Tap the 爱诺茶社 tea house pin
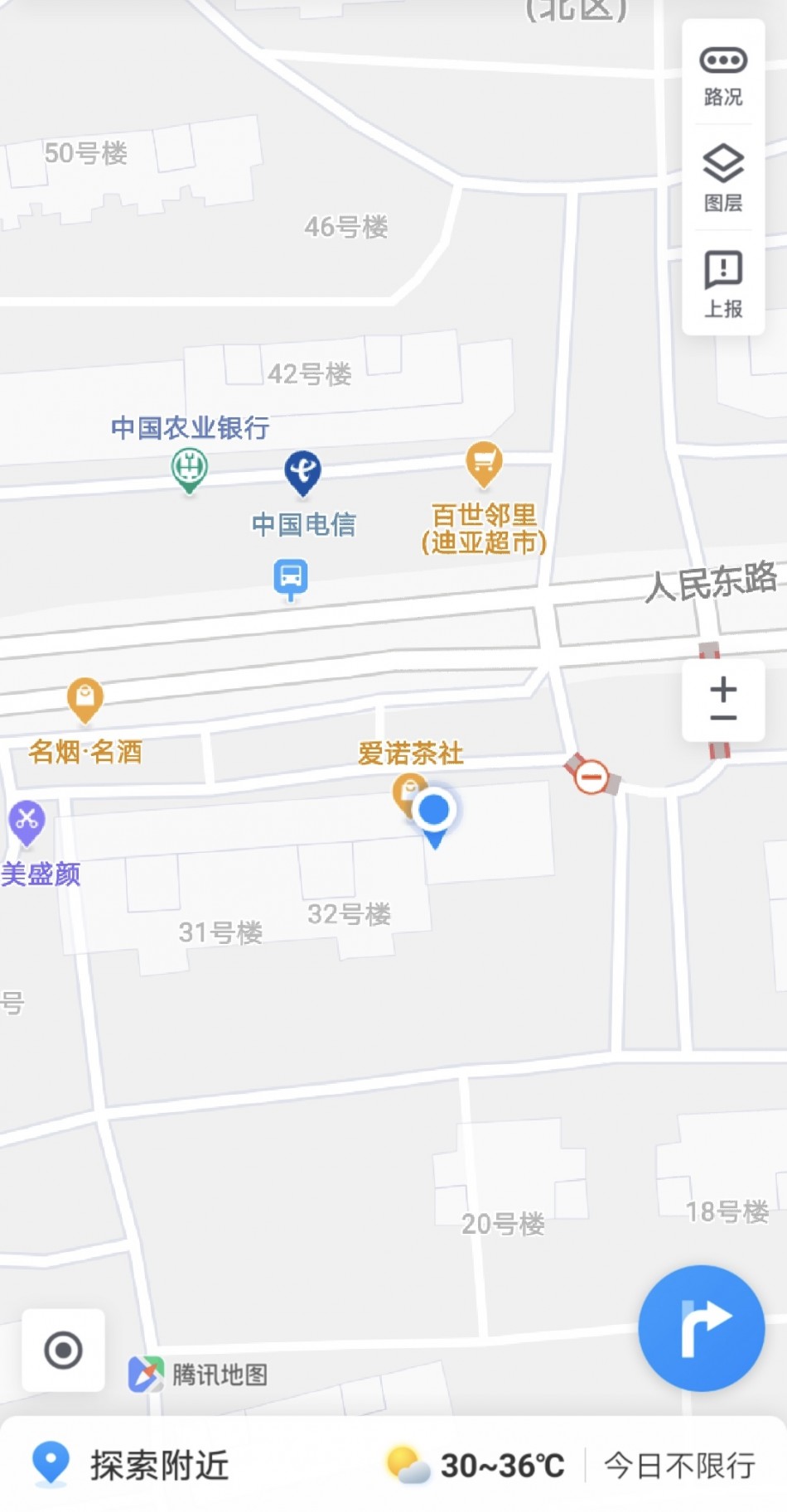The width and height of the screenshot is (787, 1512). [407, 790]
